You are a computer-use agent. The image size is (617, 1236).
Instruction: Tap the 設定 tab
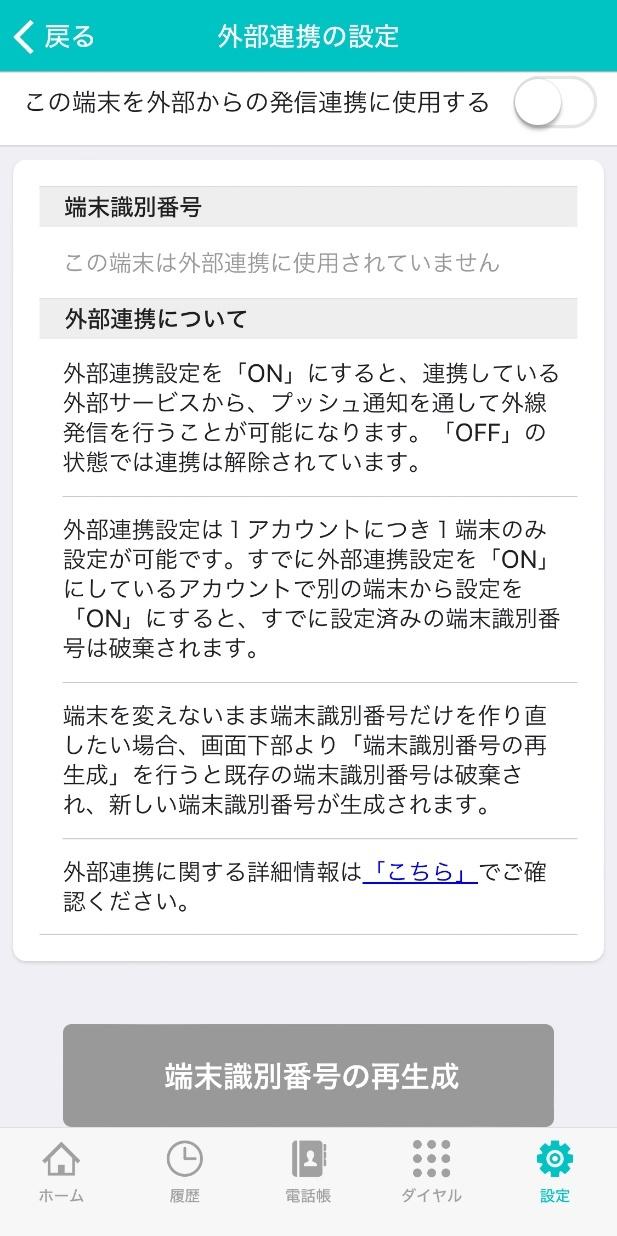pyautogui.click(x=555, y=1172)
